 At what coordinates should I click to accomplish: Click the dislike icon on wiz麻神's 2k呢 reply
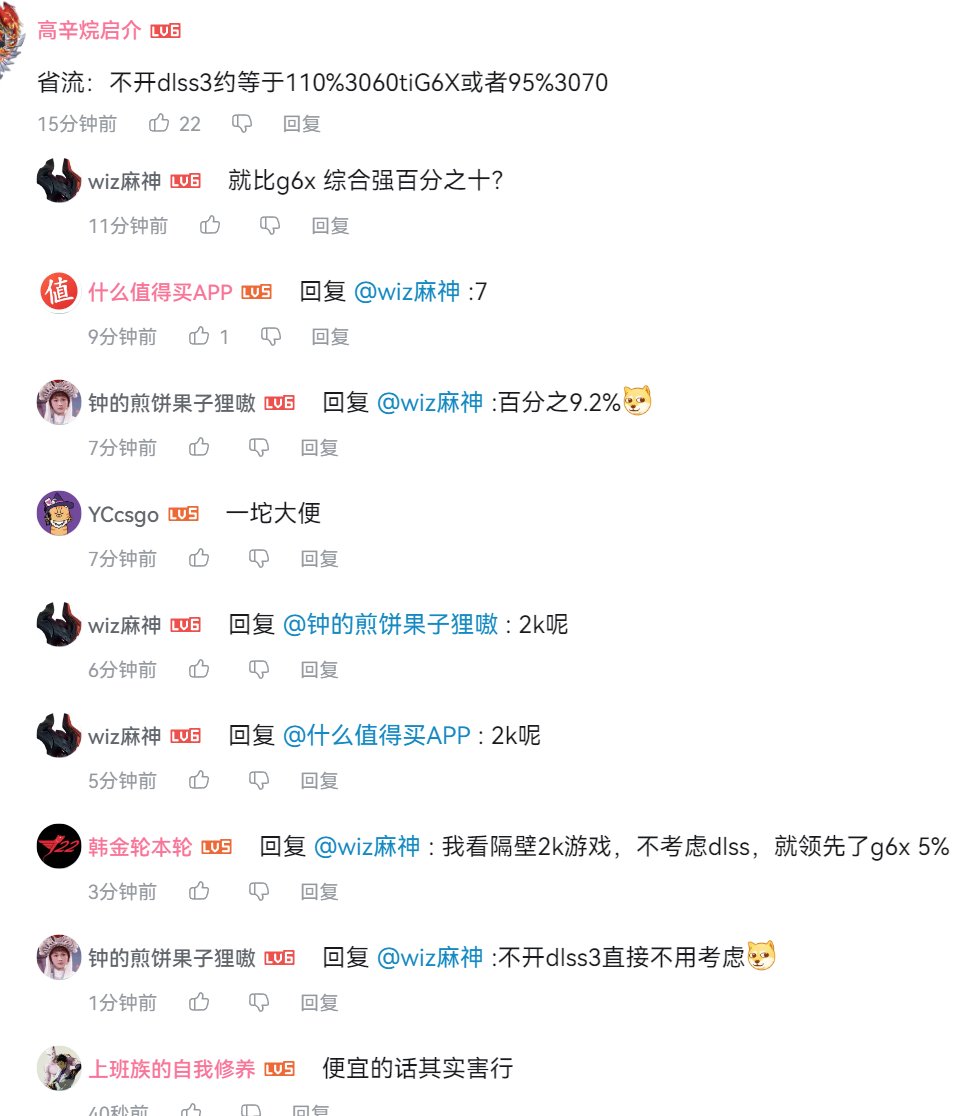(x=258, y=669)
